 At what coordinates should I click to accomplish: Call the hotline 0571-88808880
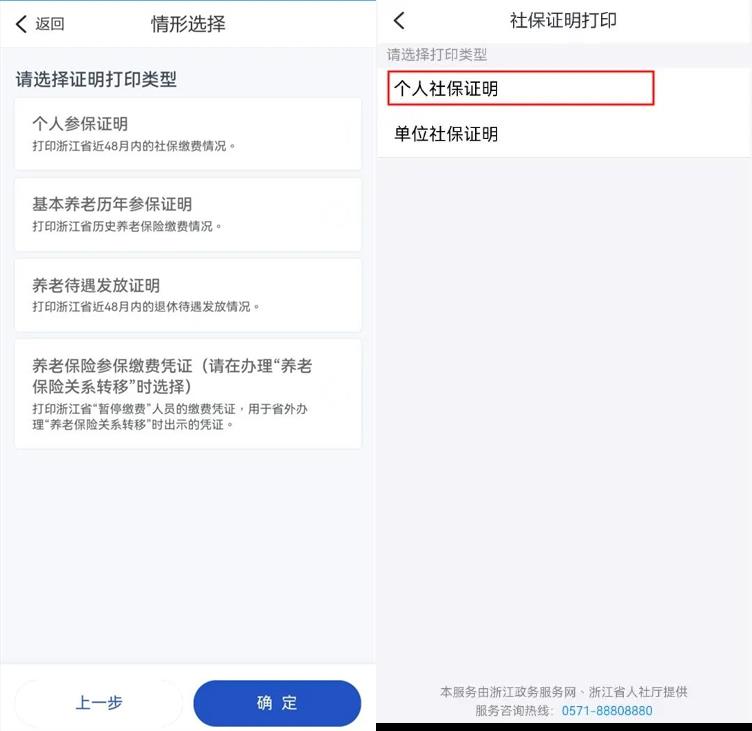click(606, 711)
